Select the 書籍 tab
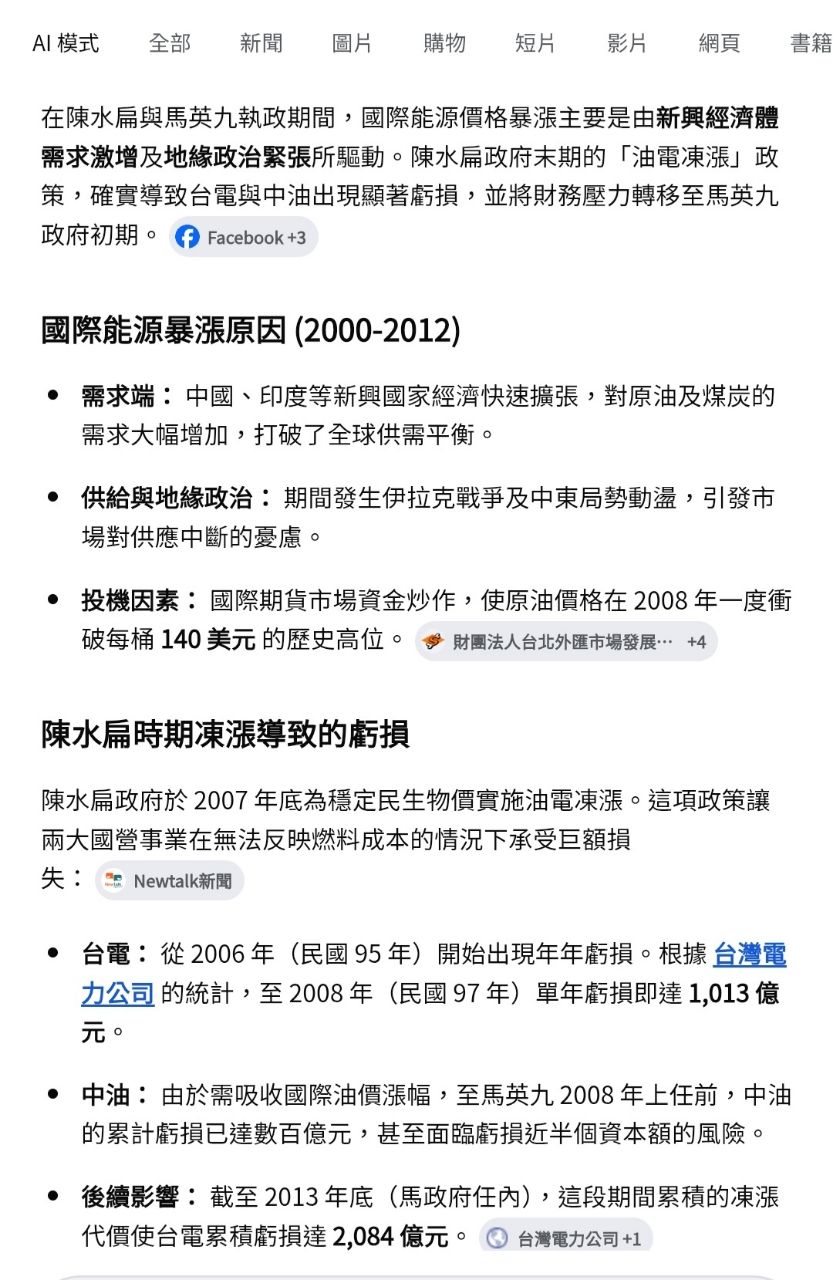Screen dimensions: 833x1280 point(810,43)
